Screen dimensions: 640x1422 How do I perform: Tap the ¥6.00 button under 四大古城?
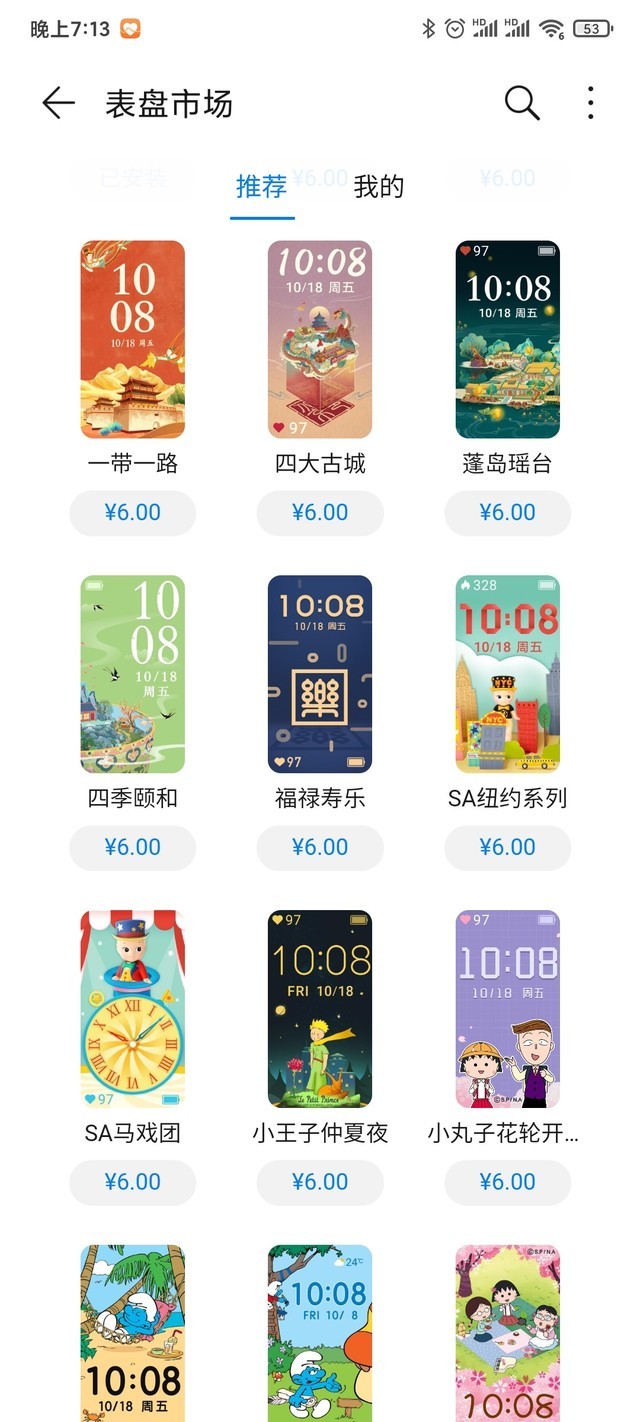click(x=320, y=513)
